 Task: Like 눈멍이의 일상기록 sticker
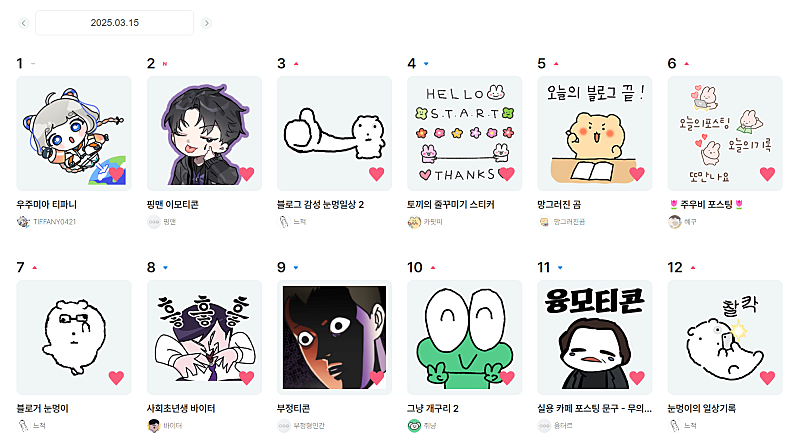(767, 378)
